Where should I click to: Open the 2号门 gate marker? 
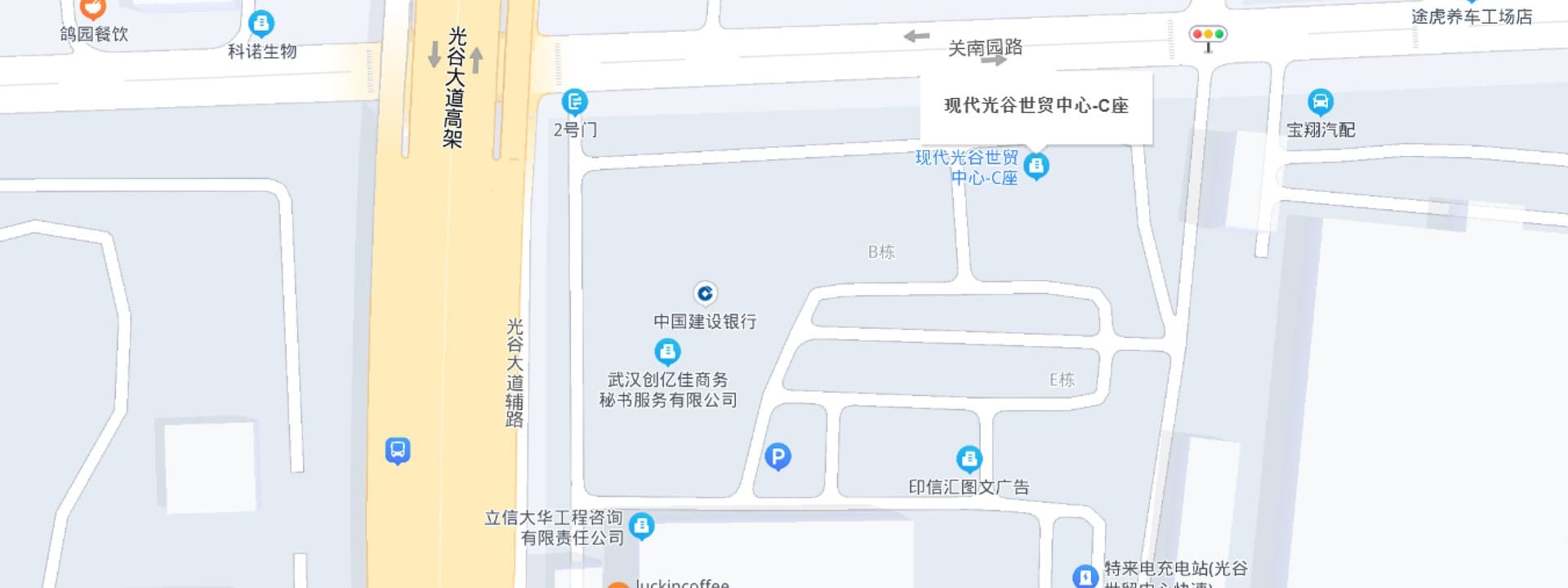tap(575, 102)
